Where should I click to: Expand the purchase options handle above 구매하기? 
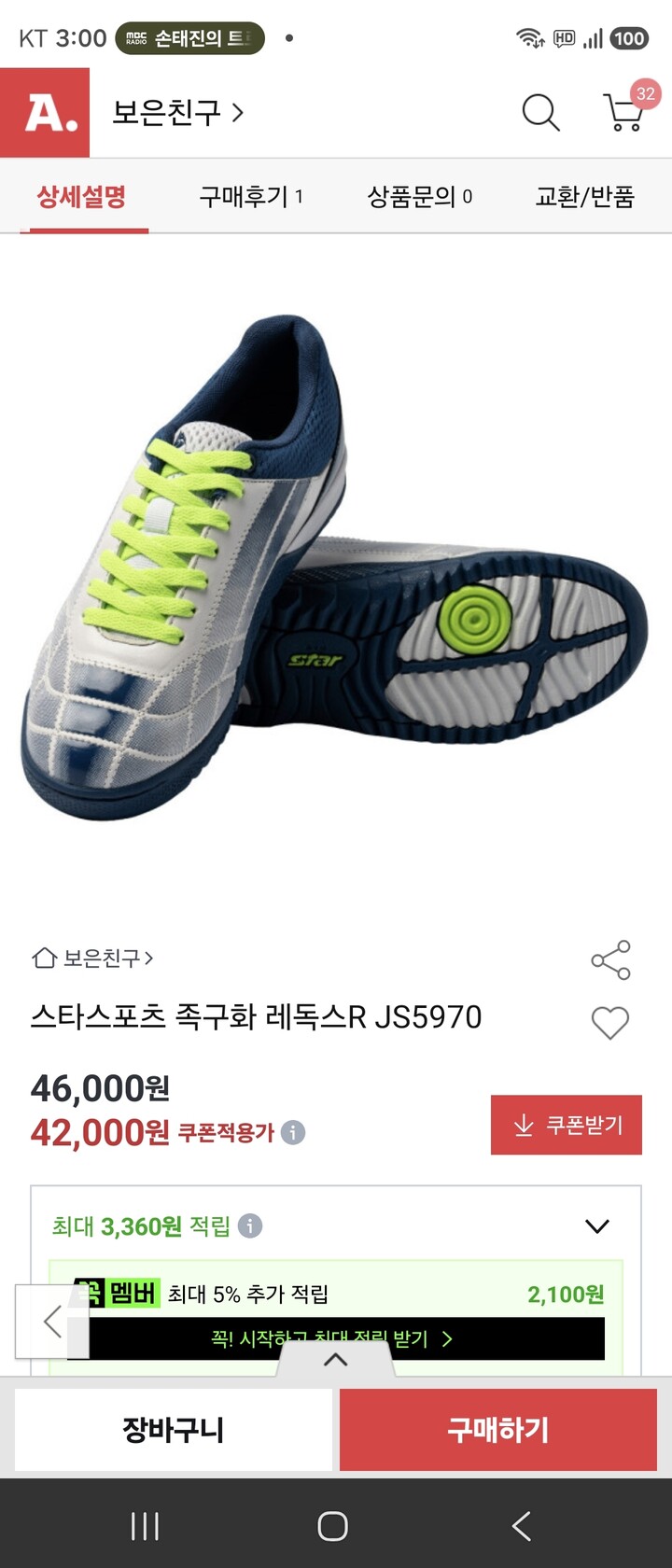336,1360
